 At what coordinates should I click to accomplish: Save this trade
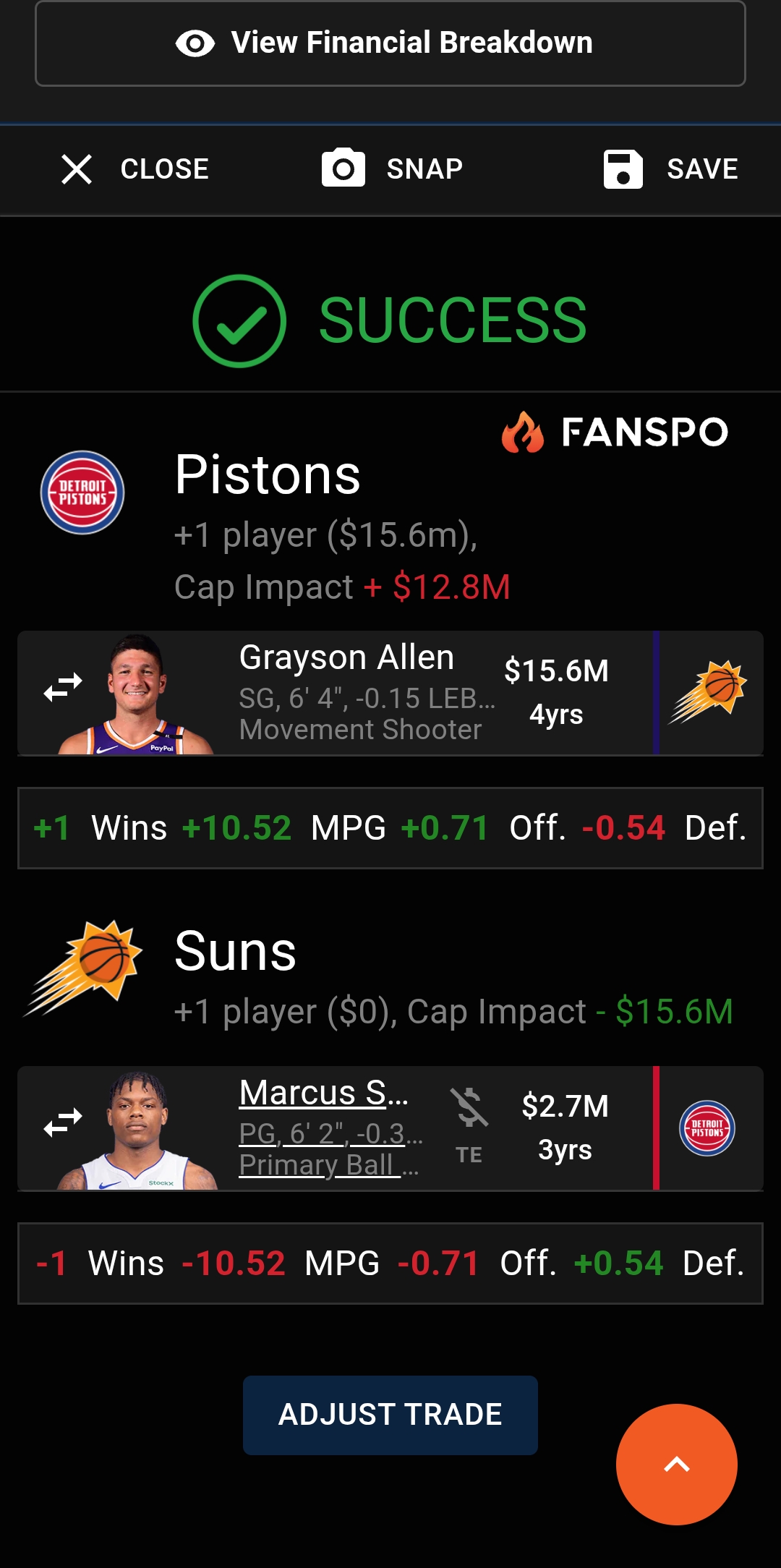(671, 169)
